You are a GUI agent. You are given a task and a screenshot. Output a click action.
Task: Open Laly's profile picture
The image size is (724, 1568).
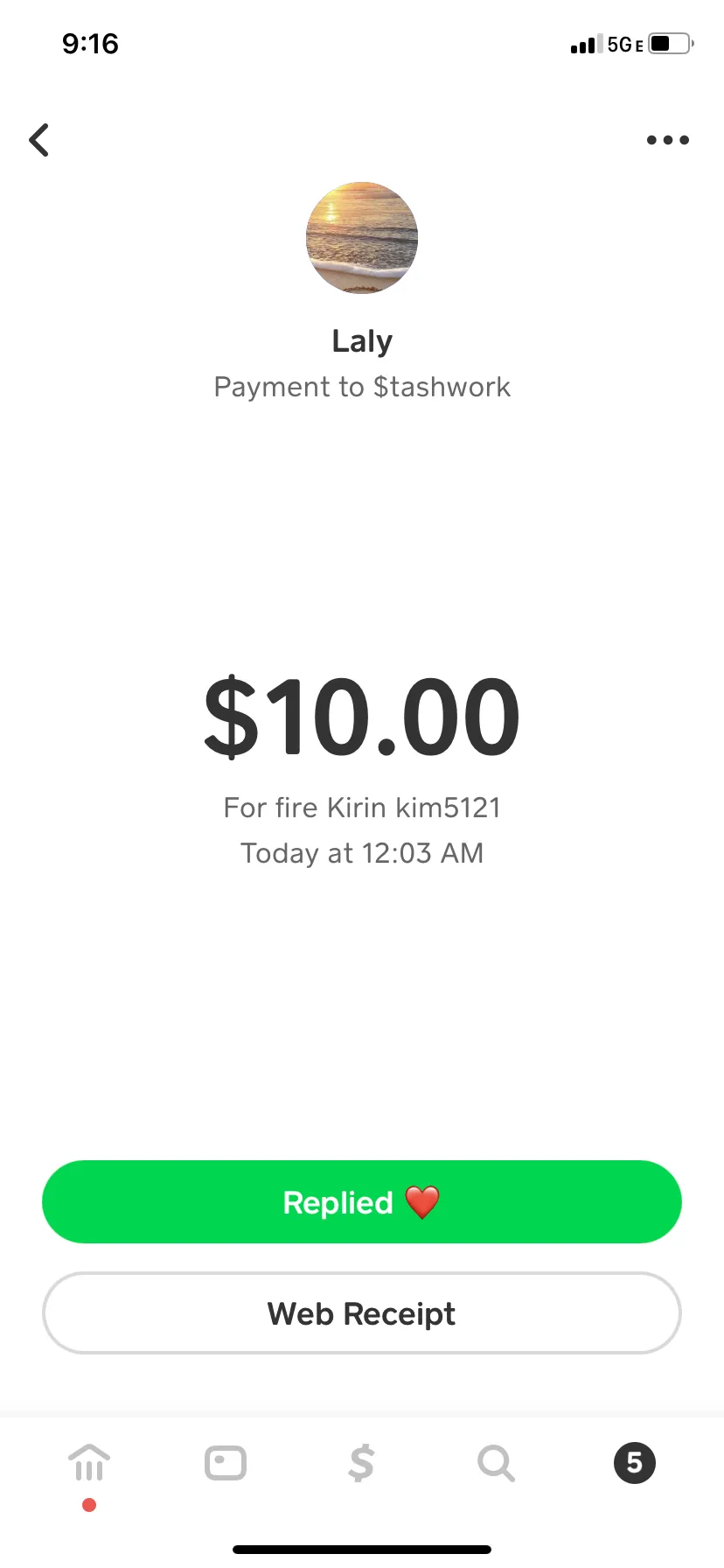362,238
